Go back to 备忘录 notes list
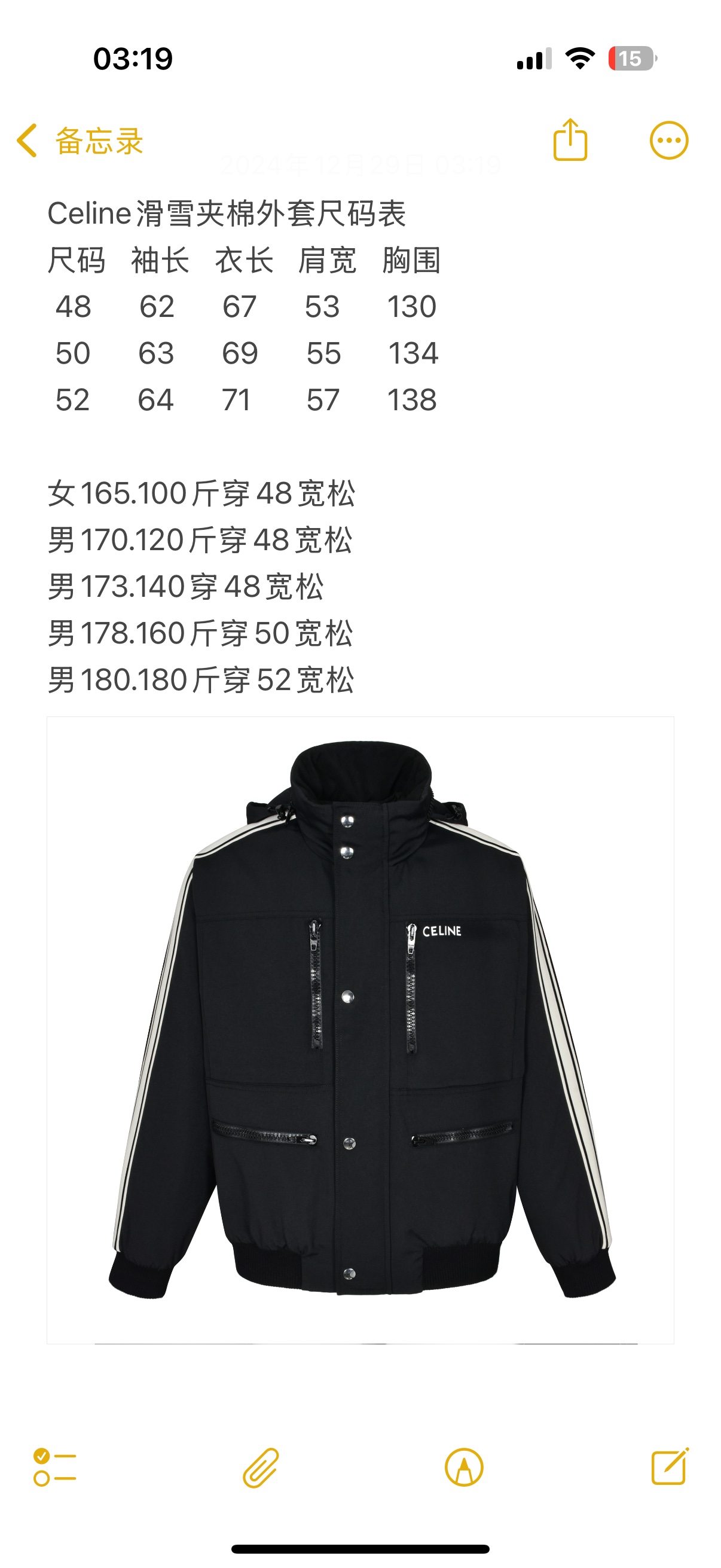The image size is (721, 1568). coord(79,141)
